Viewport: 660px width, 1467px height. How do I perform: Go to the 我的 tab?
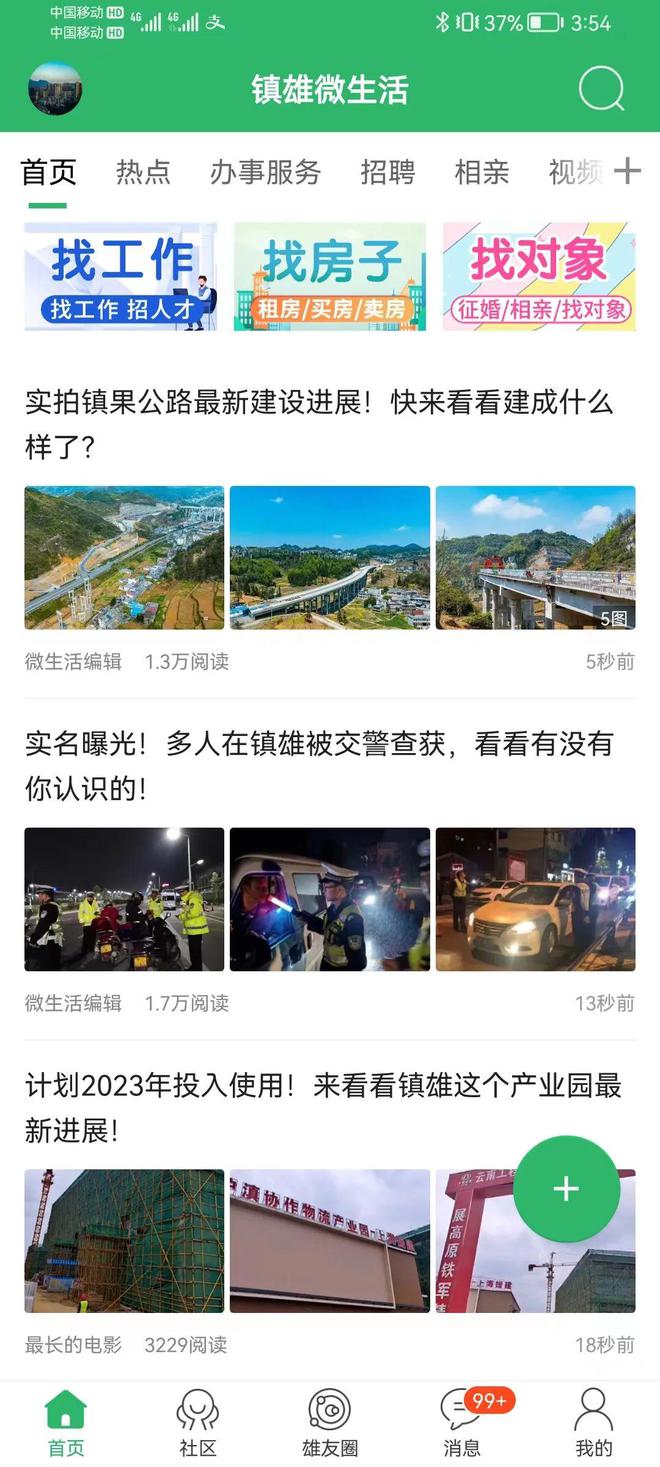pos(593,1423)
